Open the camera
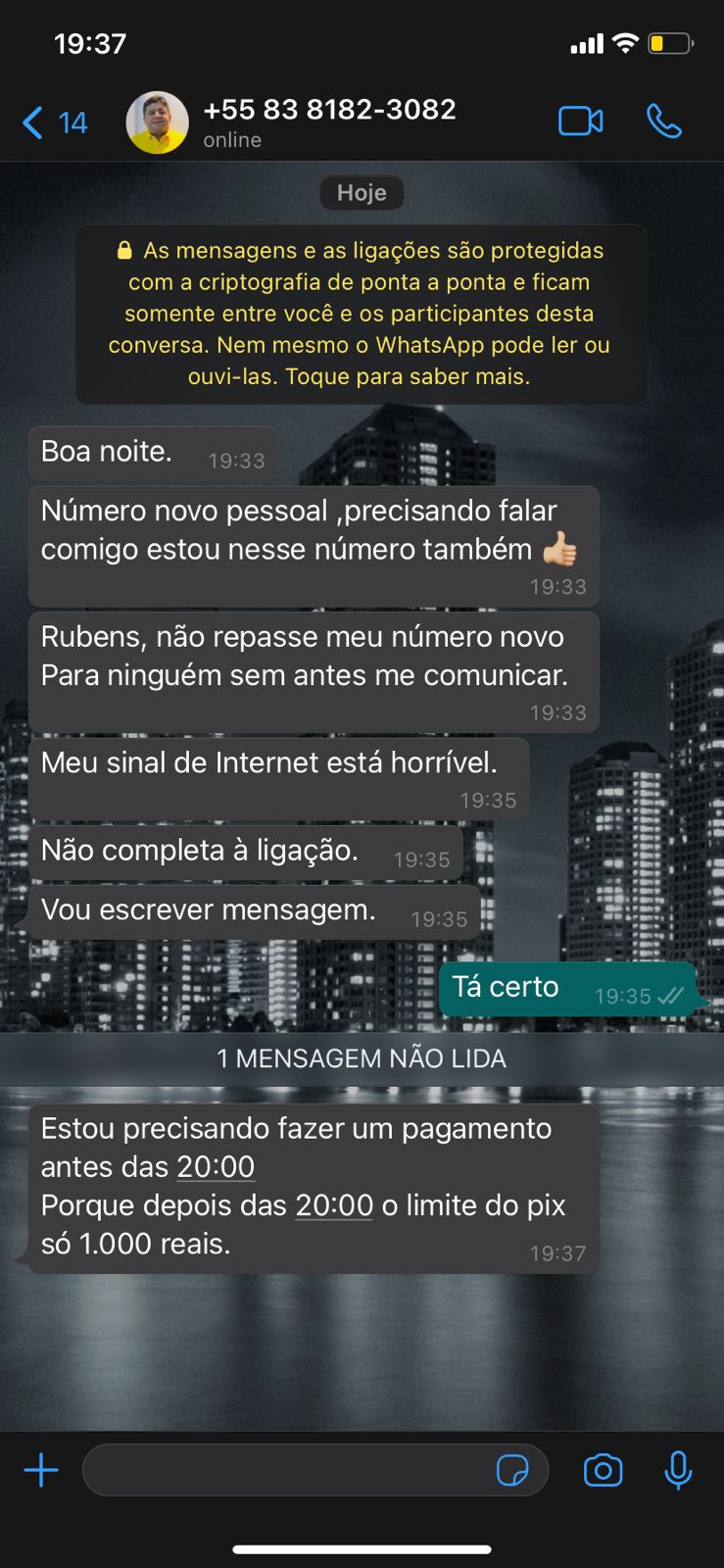Screen dimensions: 724x1568 point(603,1470)
